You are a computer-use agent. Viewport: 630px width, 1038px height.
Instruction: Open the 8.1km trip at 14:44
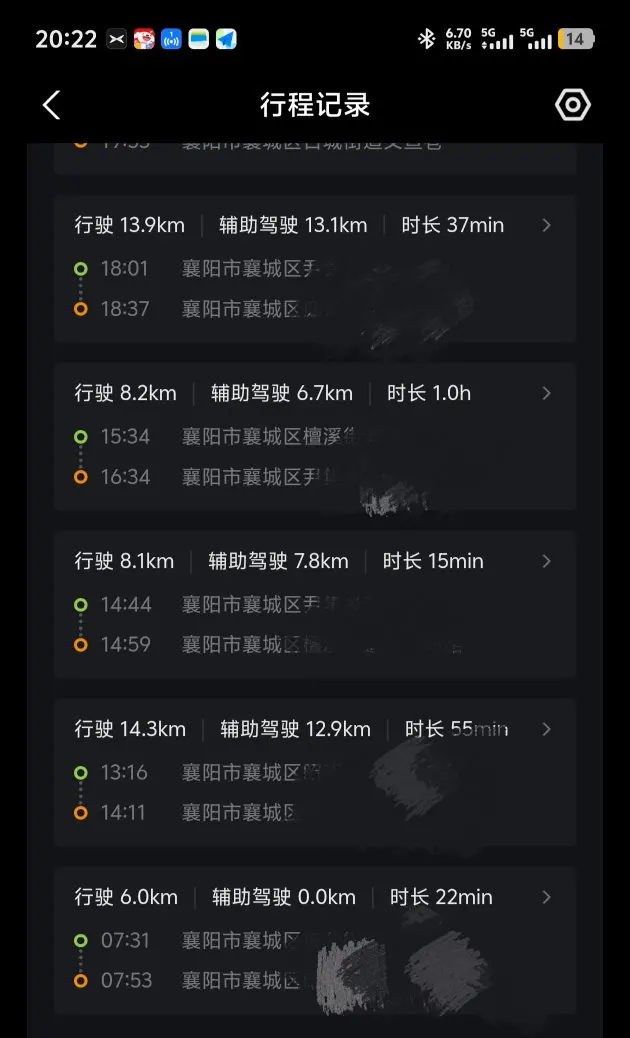point(314,604)
